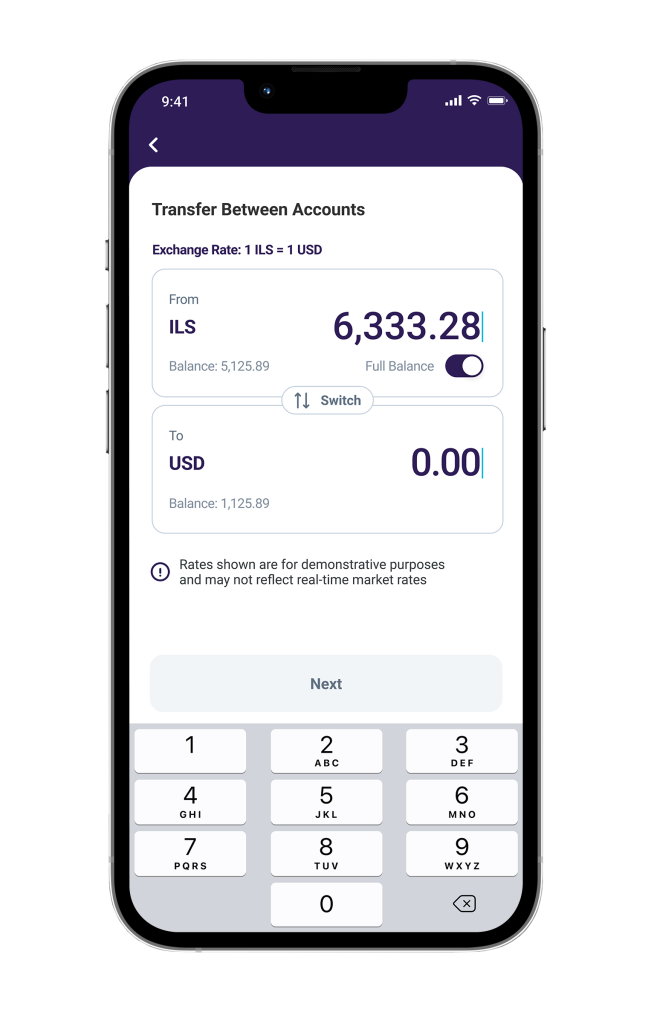Go back using the top arrow
The height and width of the screenshot is (1024, 654).
[154, 145]
